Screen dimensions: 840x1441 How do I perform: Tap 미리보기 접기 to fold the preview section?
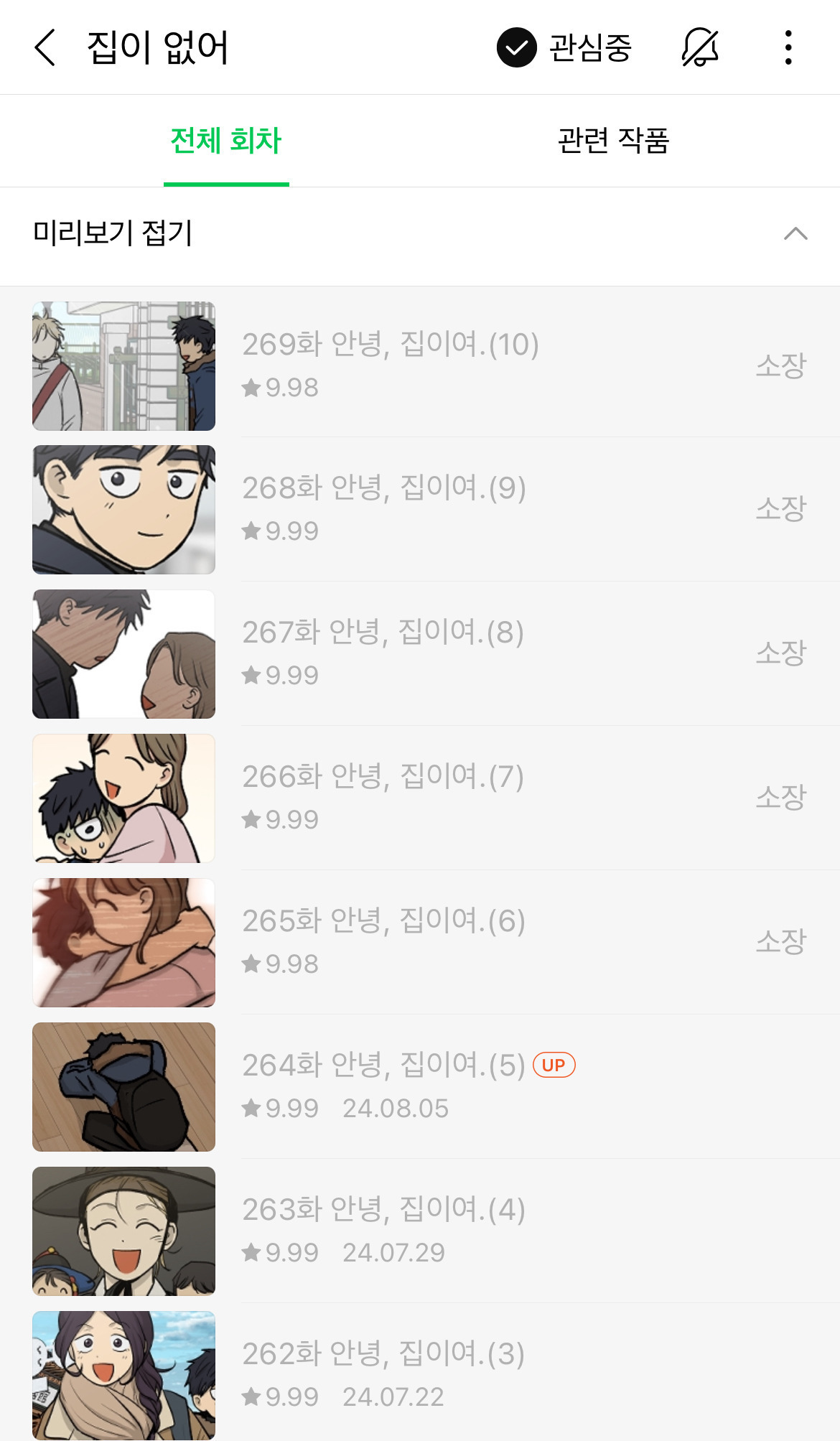click(115, 234)
